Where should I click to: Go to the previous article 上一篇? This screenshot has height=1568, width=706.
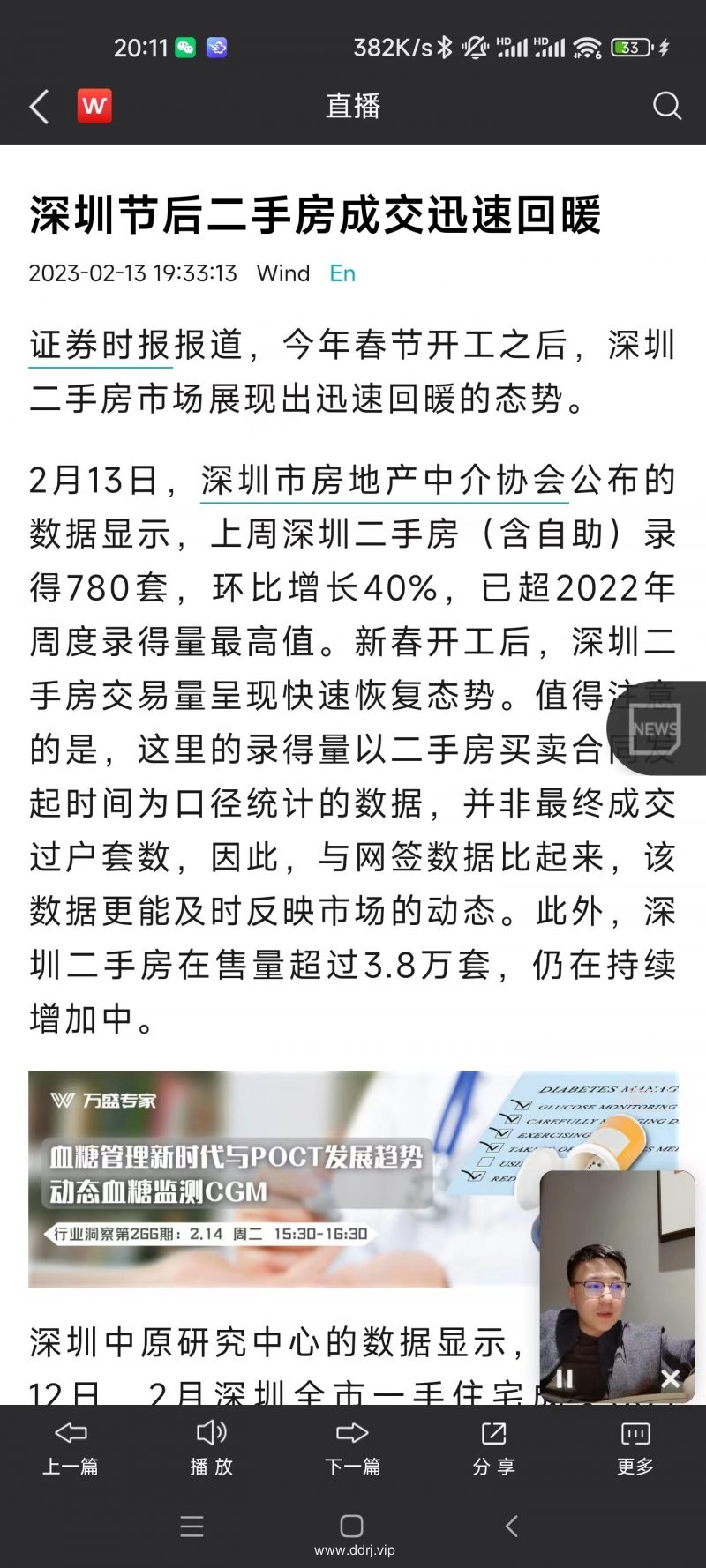71,1448
